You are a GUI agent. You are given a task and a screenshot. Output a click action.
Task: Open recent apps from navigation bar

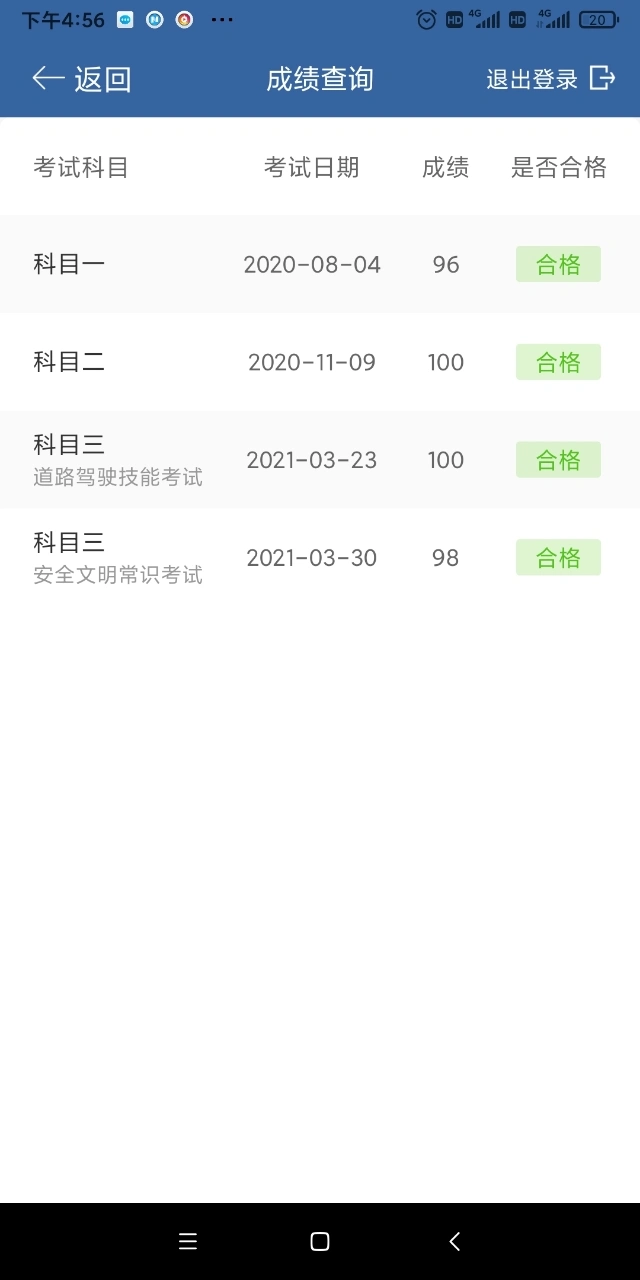(x=188, y=1241)
